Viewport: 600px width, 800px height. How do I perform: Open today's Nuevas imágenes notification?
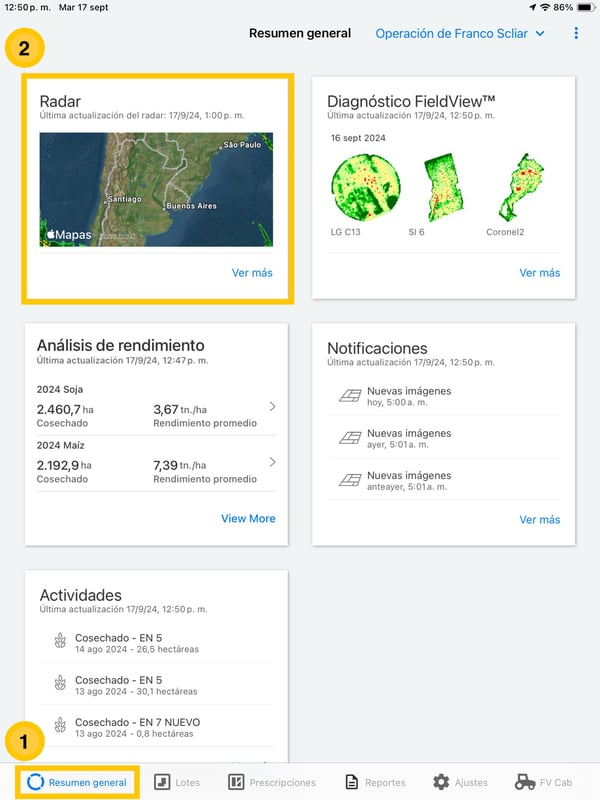pyautogui.click(x=408, y=397)
